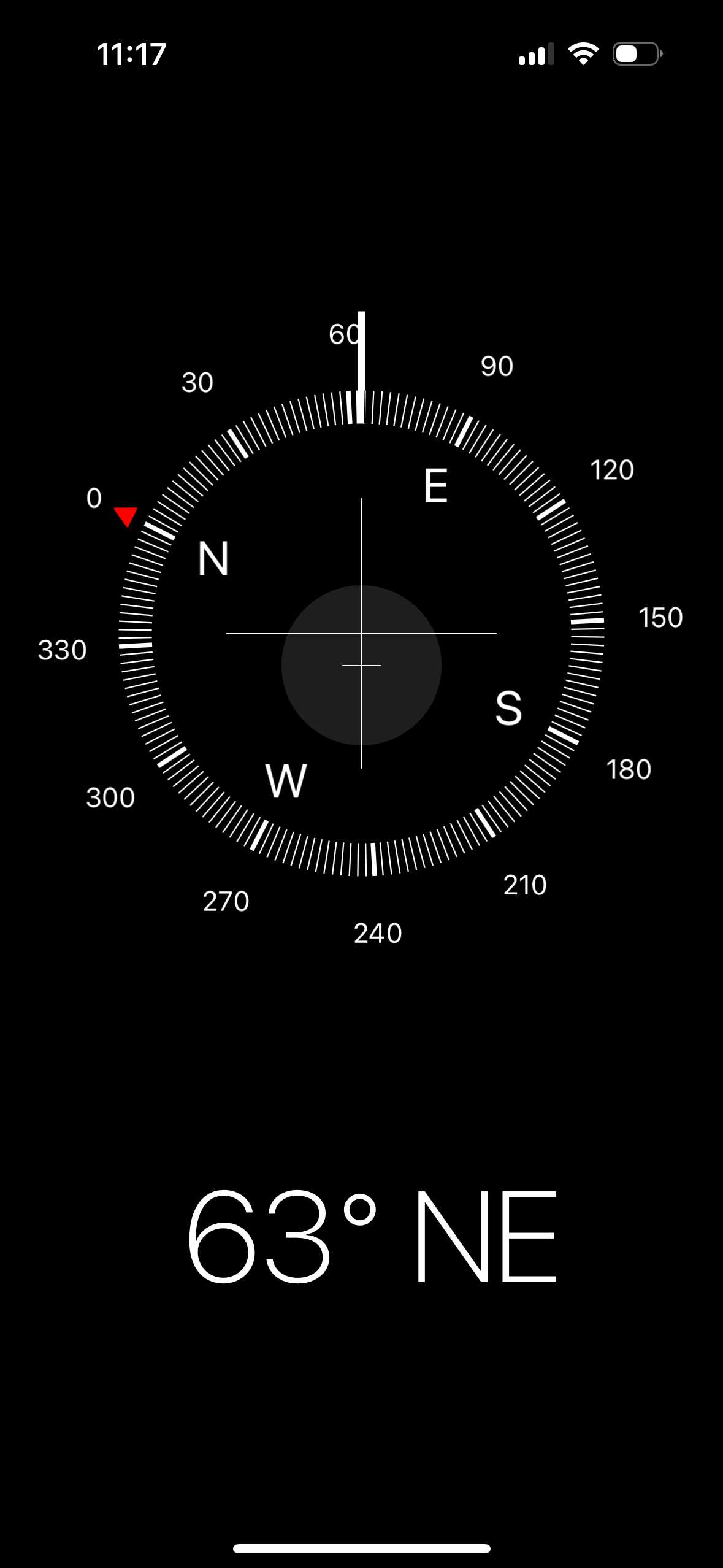The height and width of the screenshot is (1568, 723).
Task: Tap the compass dial to lock bearing
Action: 361,633
